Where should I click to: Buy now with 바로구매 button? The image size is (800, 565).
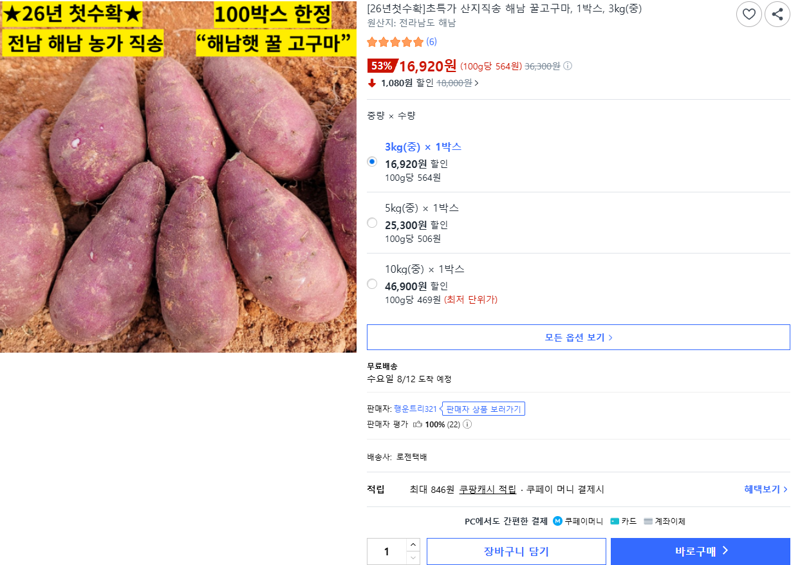pyautogui.click(x=701, y=551)
